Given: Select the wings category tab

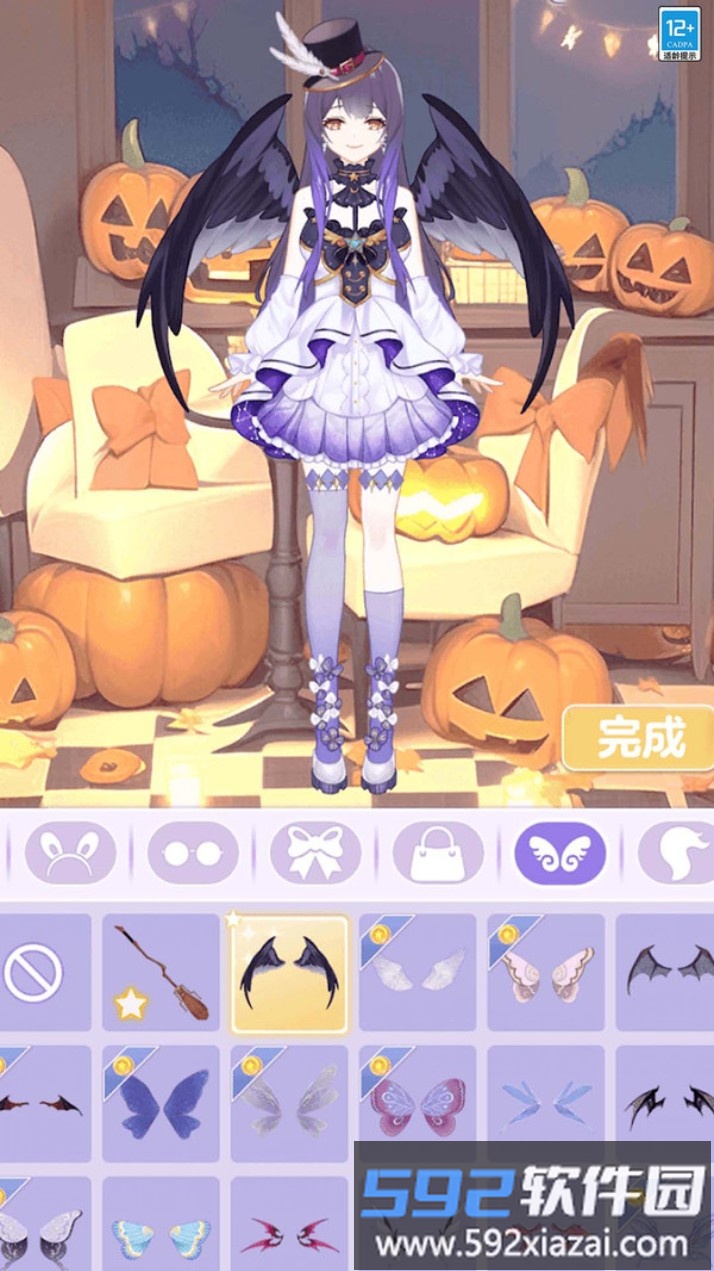Looking at the screenshot, I should 560,853.
